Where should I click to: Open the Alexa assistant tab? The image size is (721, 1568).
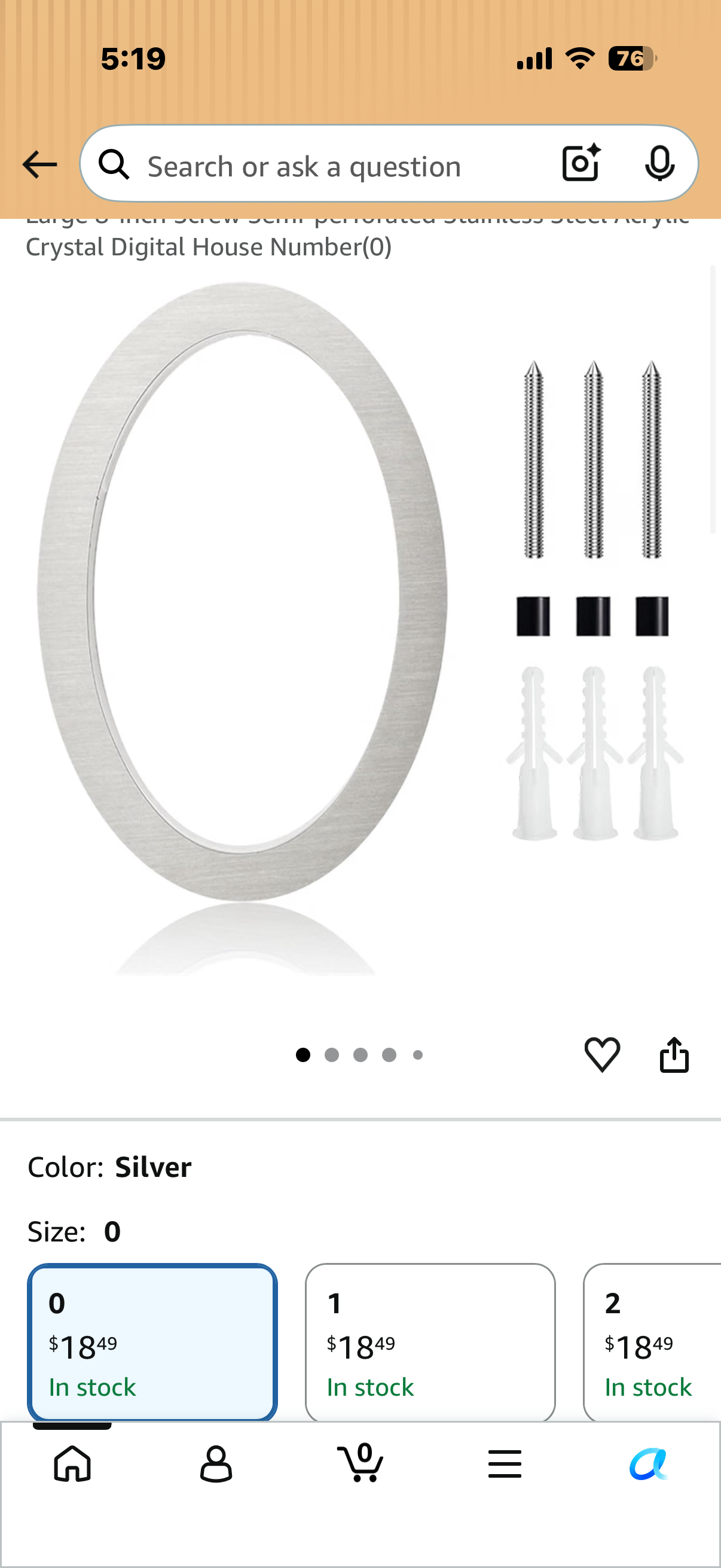[x=649, y=1464]
